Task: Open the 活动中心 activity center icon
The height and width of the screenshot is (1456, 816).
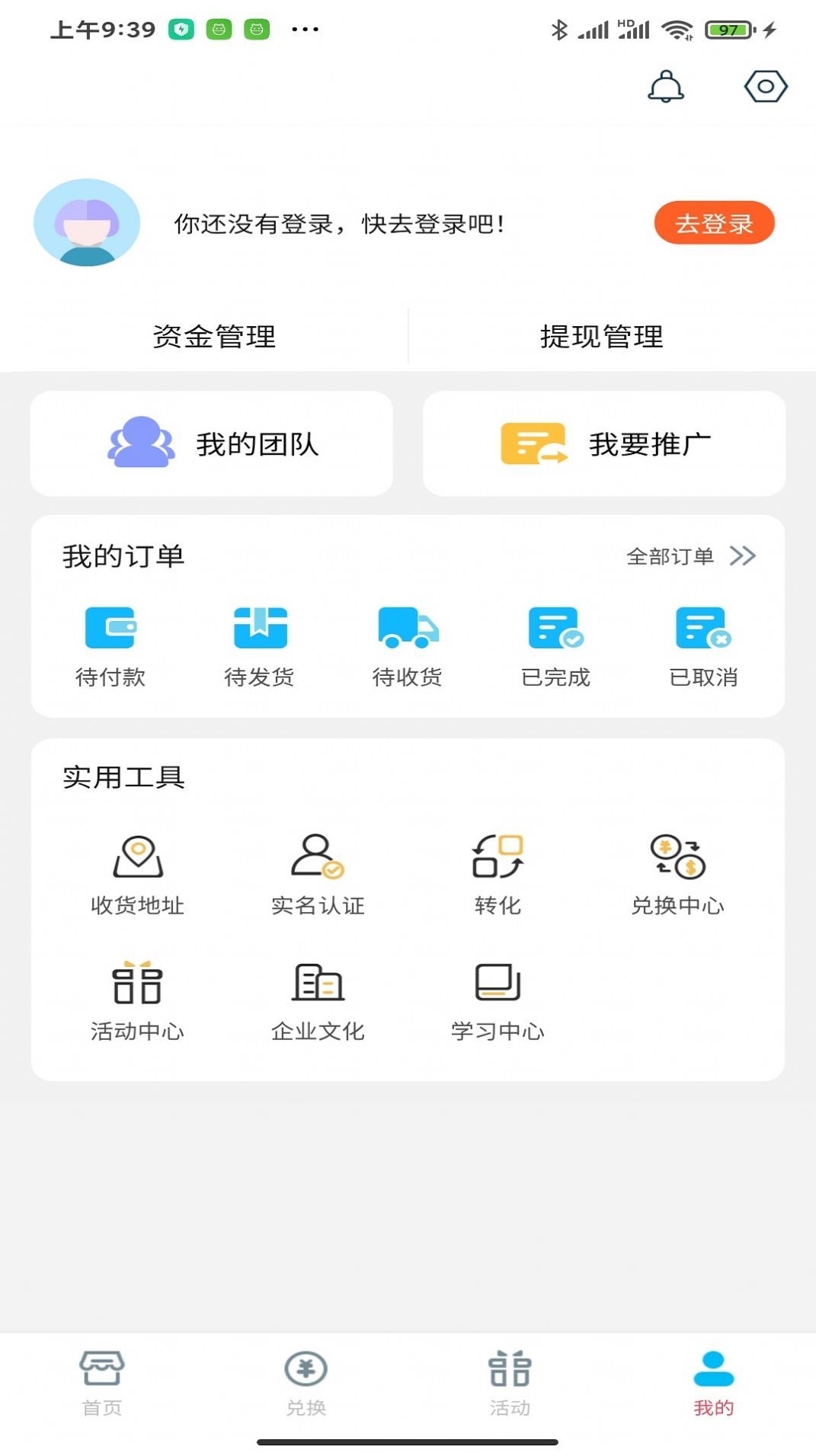Action: point(137,984)
